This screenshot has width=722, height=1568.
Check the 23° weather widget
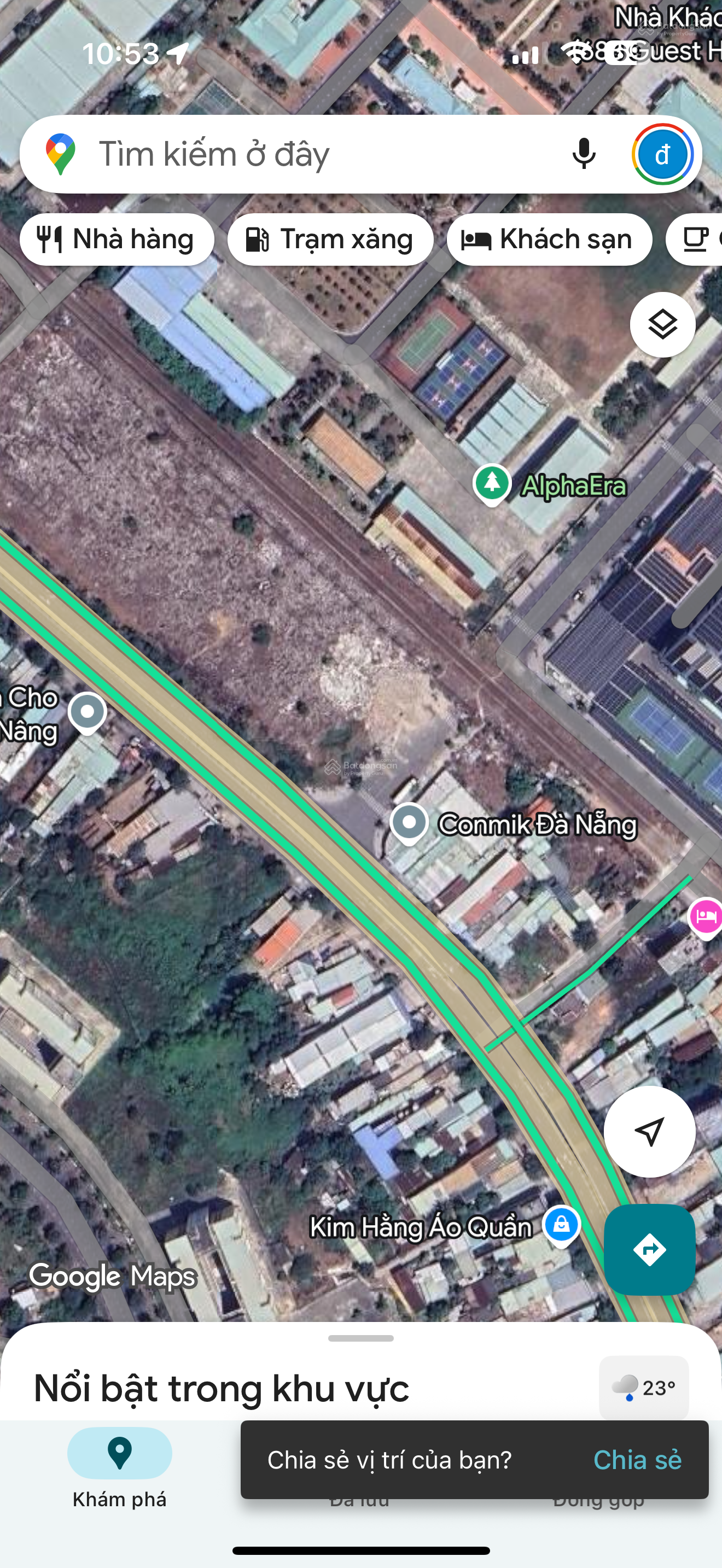pyautogui.click(x=643, y=1388)
